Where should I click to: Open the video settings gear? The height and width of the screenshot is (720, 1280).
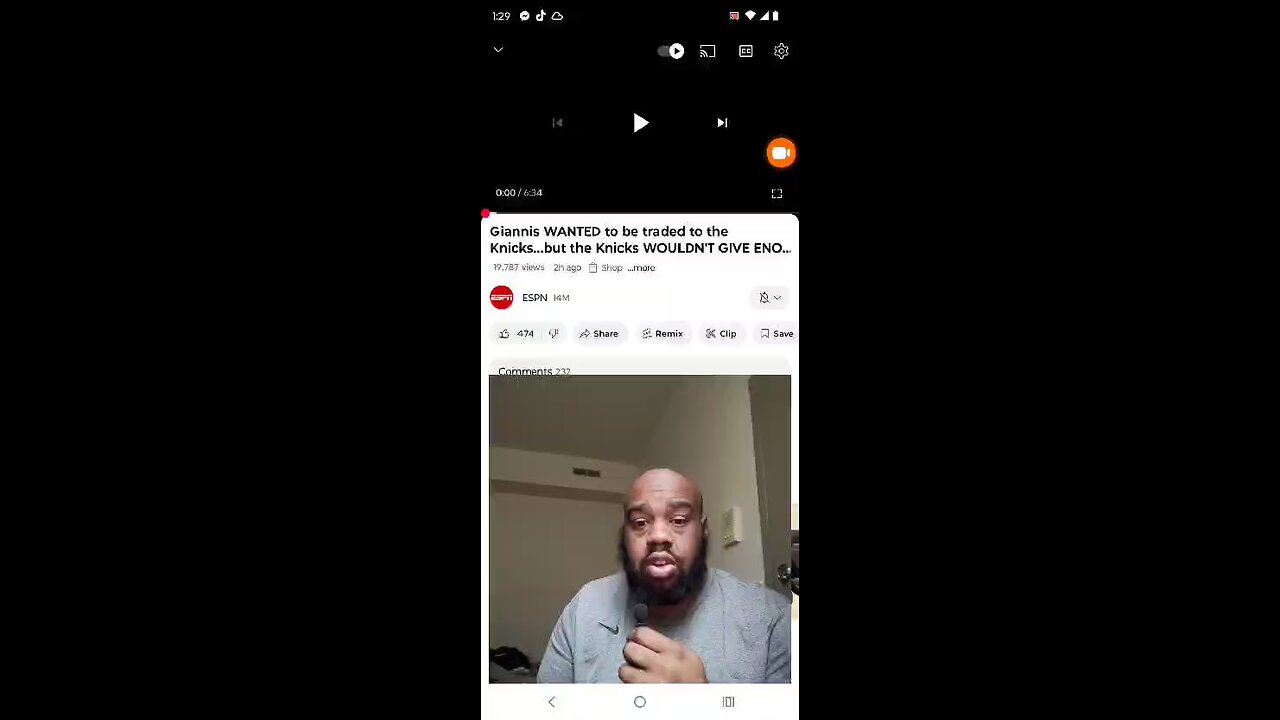click(781, 51)
